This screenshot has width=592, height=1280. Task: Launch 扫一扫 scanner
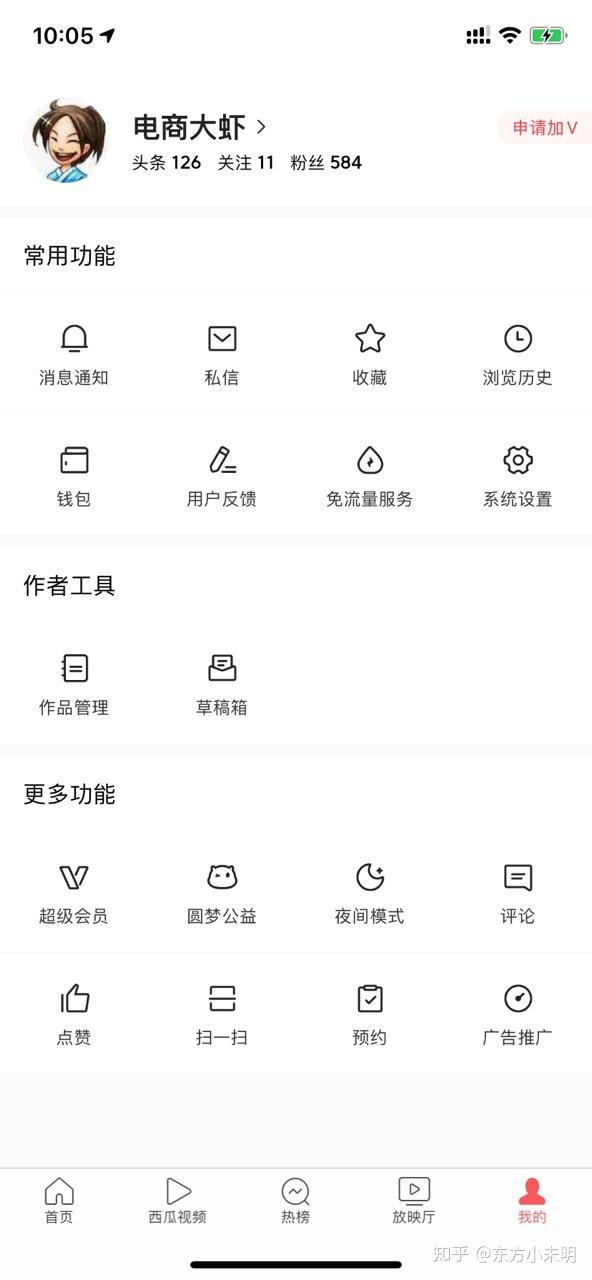click(222, 1016)
